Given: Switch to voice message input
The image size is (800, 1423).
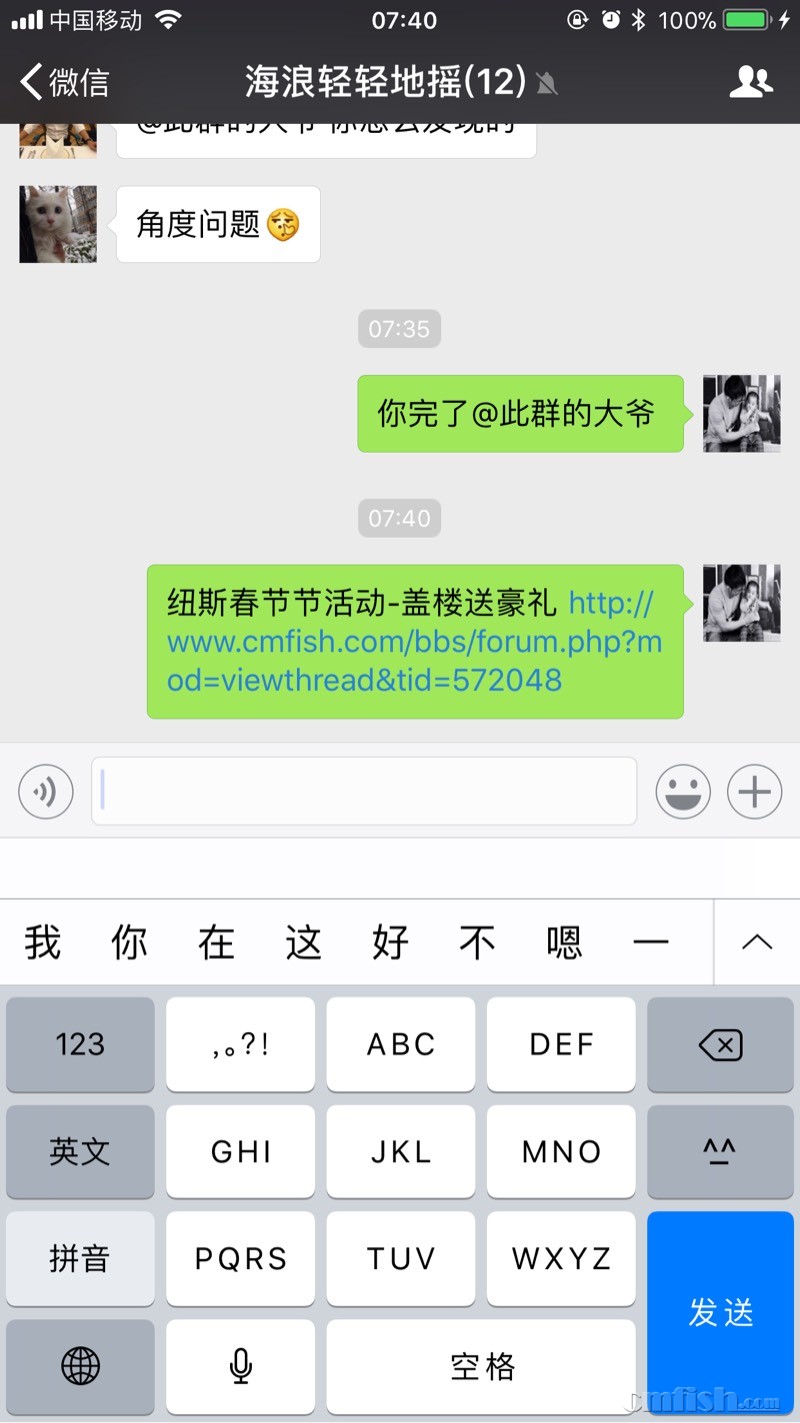Looking at the screenshot, I should (x=46, y=792).
